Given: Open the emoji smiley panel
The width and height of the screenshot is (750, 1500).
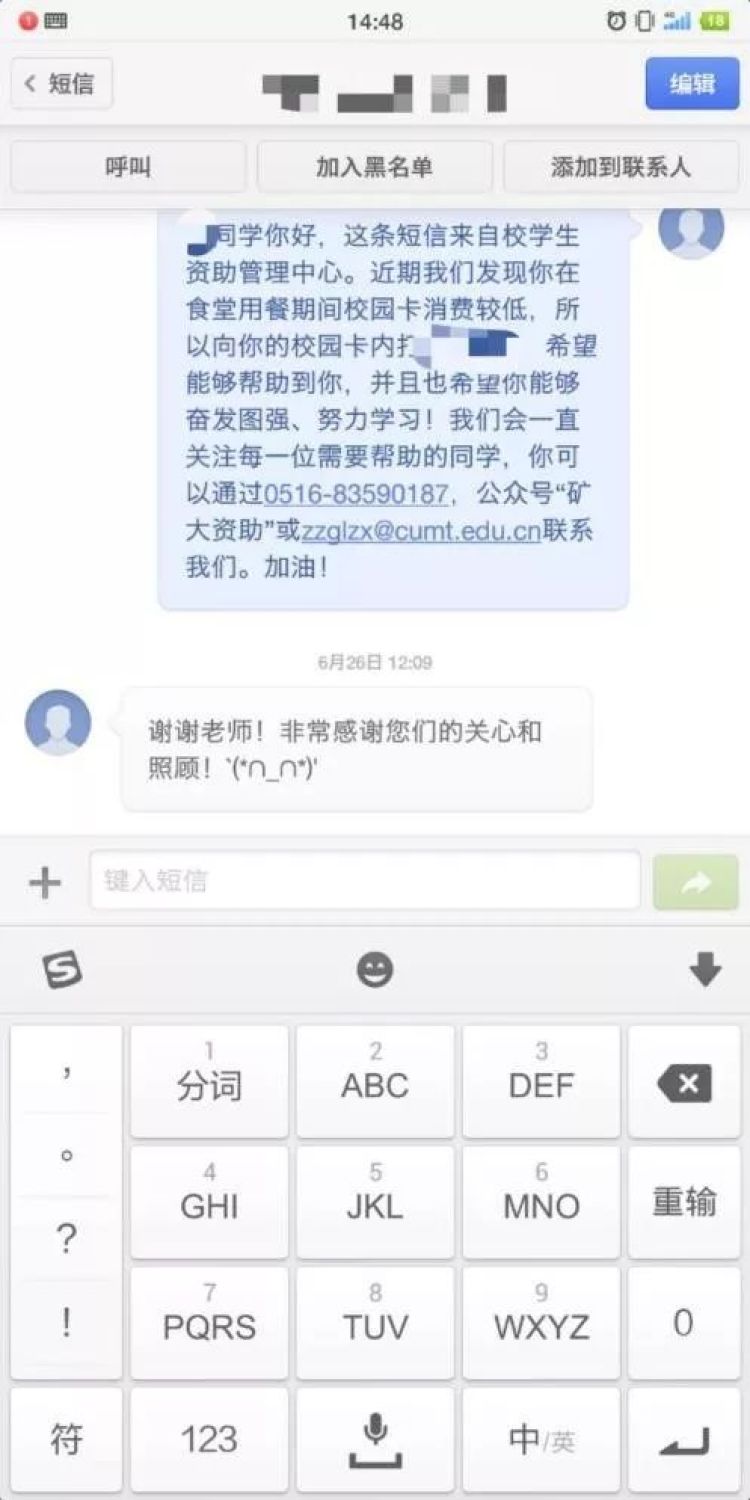Looking at the screenshot, I should pos(375,970).
